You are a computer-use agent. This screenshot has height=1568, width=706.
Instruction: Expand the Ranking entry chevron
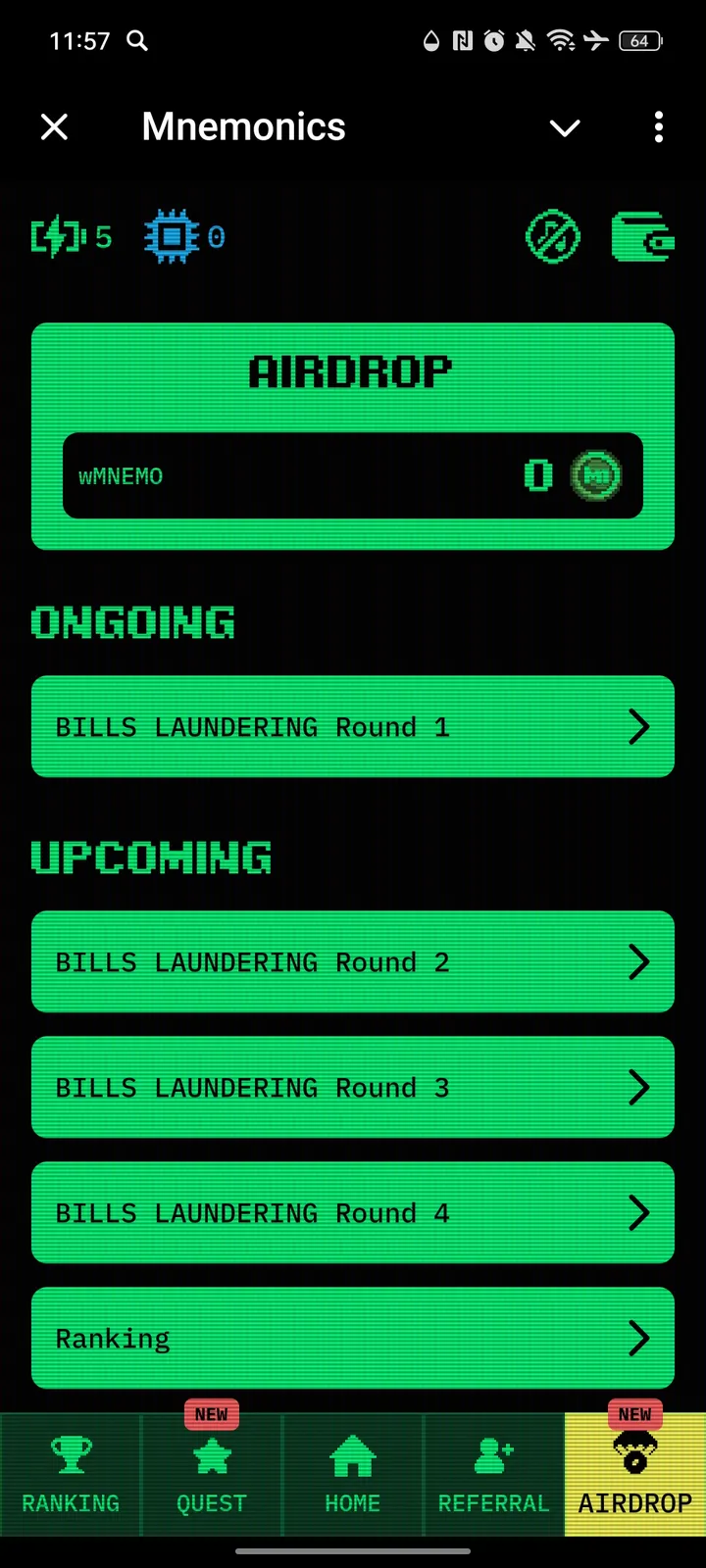point(638,1338)
